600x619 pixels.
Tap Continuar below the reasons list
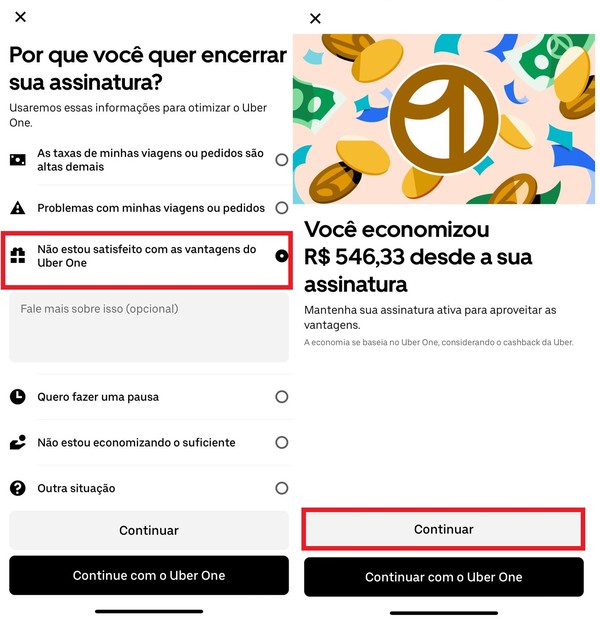tap(148, 530)
